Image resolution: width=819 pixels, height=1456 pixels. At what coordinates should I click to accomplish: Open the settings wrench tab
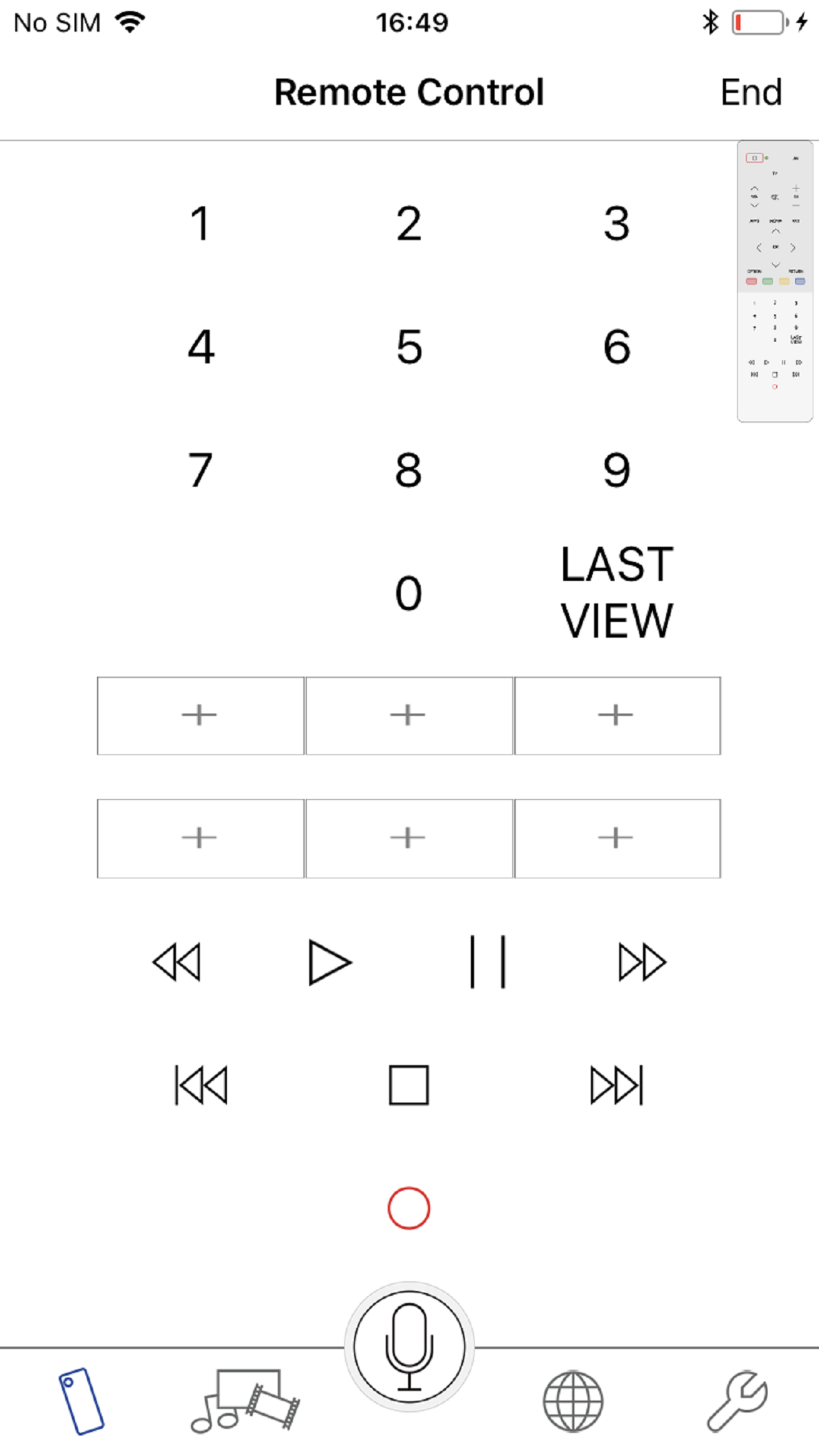(x=737, y=1401)
